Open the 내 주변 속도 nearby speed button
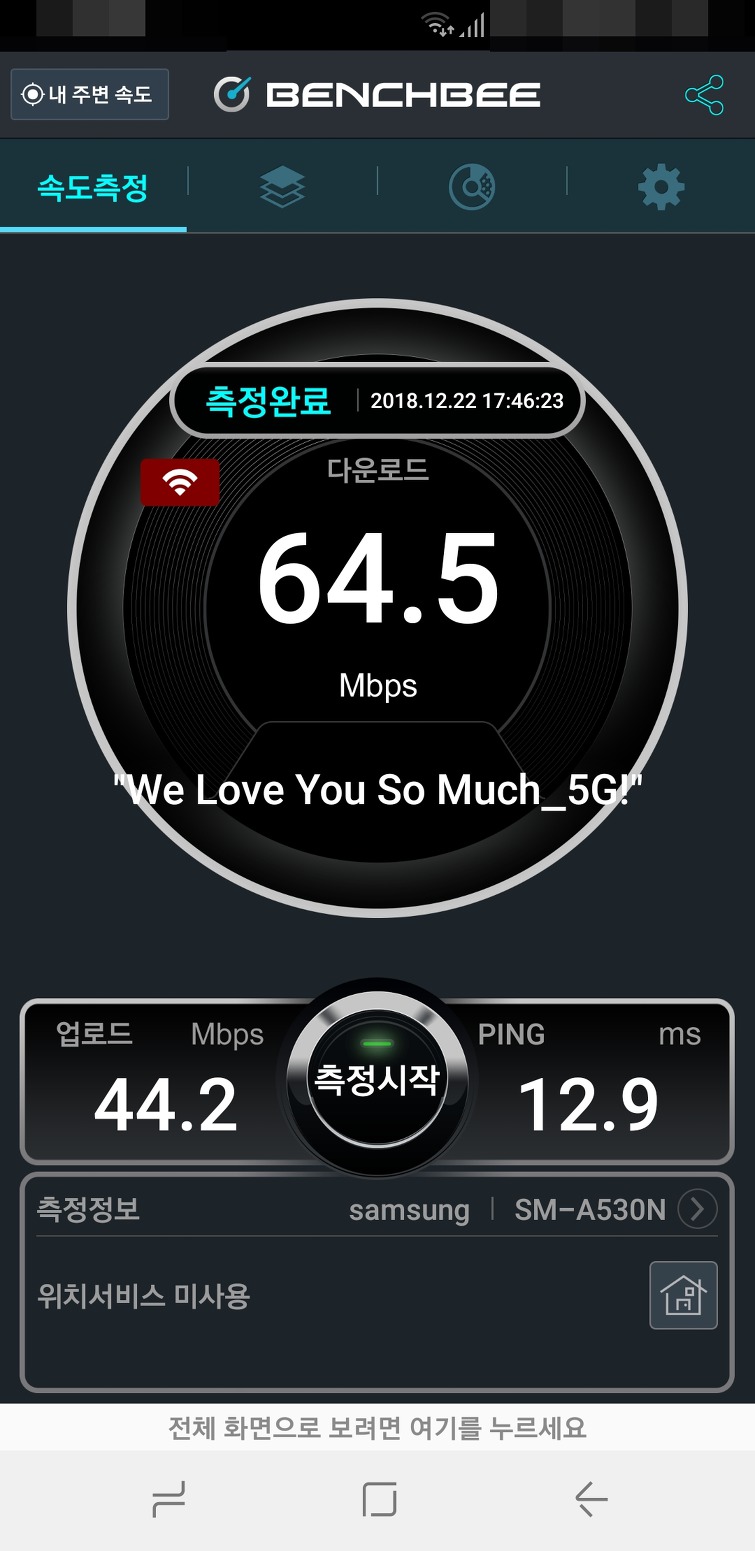Screen dimensions: 755x1551 (89, 94)
